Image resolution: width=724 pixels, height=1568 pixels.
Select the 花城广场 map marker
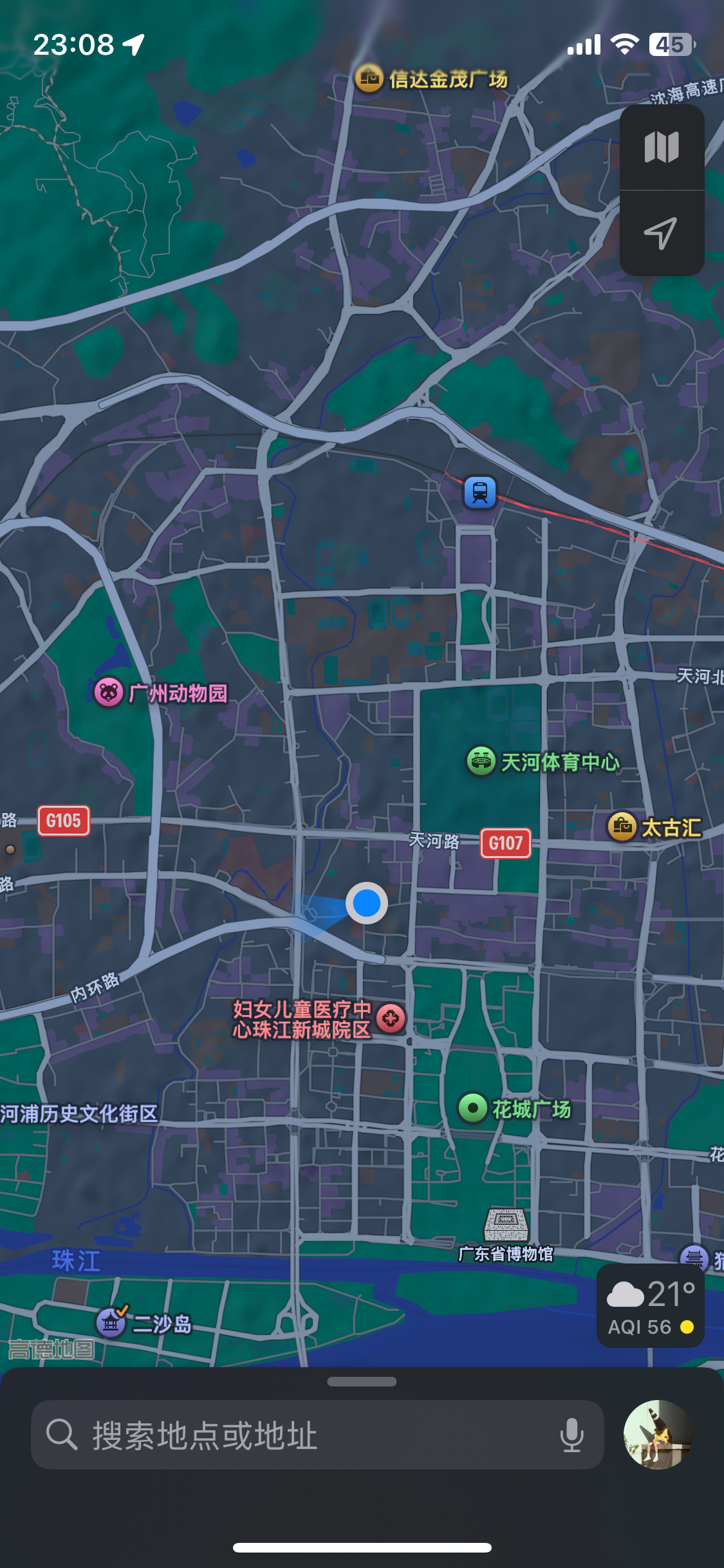click(473, 1108)
